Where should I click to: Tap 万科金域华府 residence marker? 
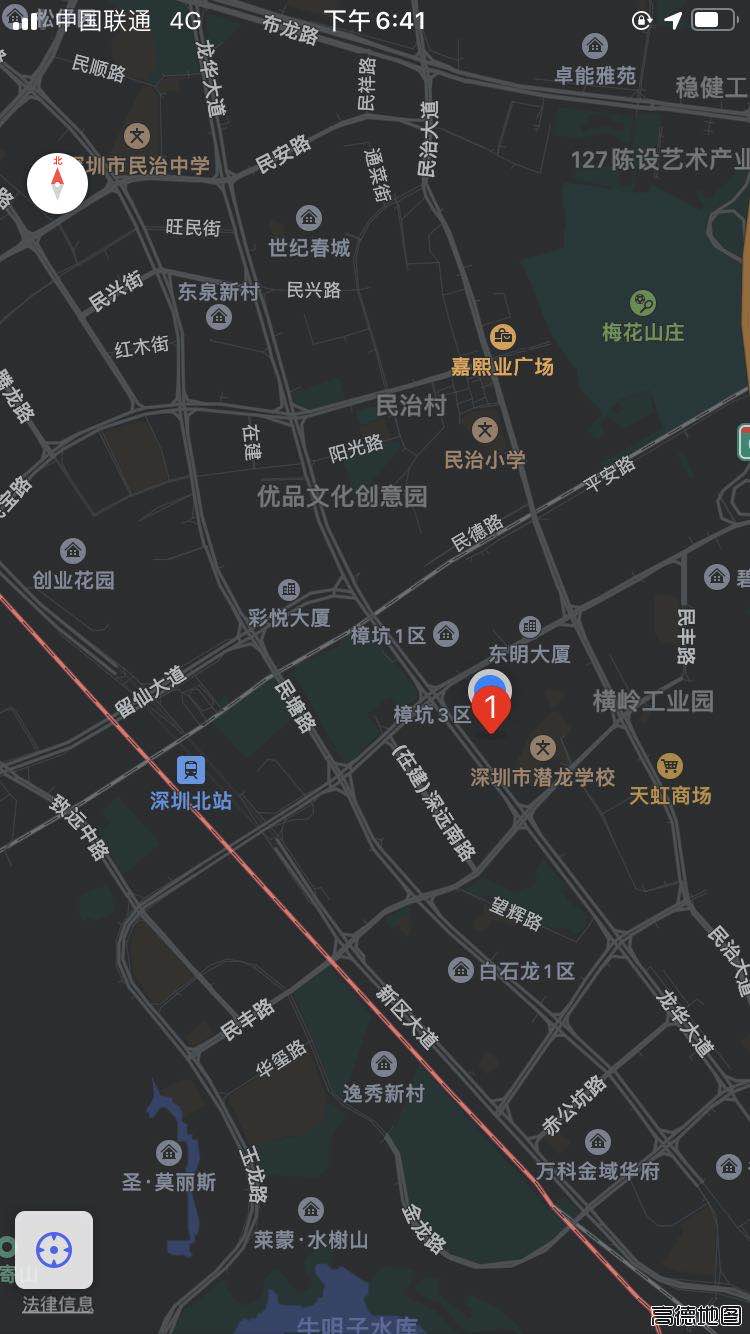598,1142
